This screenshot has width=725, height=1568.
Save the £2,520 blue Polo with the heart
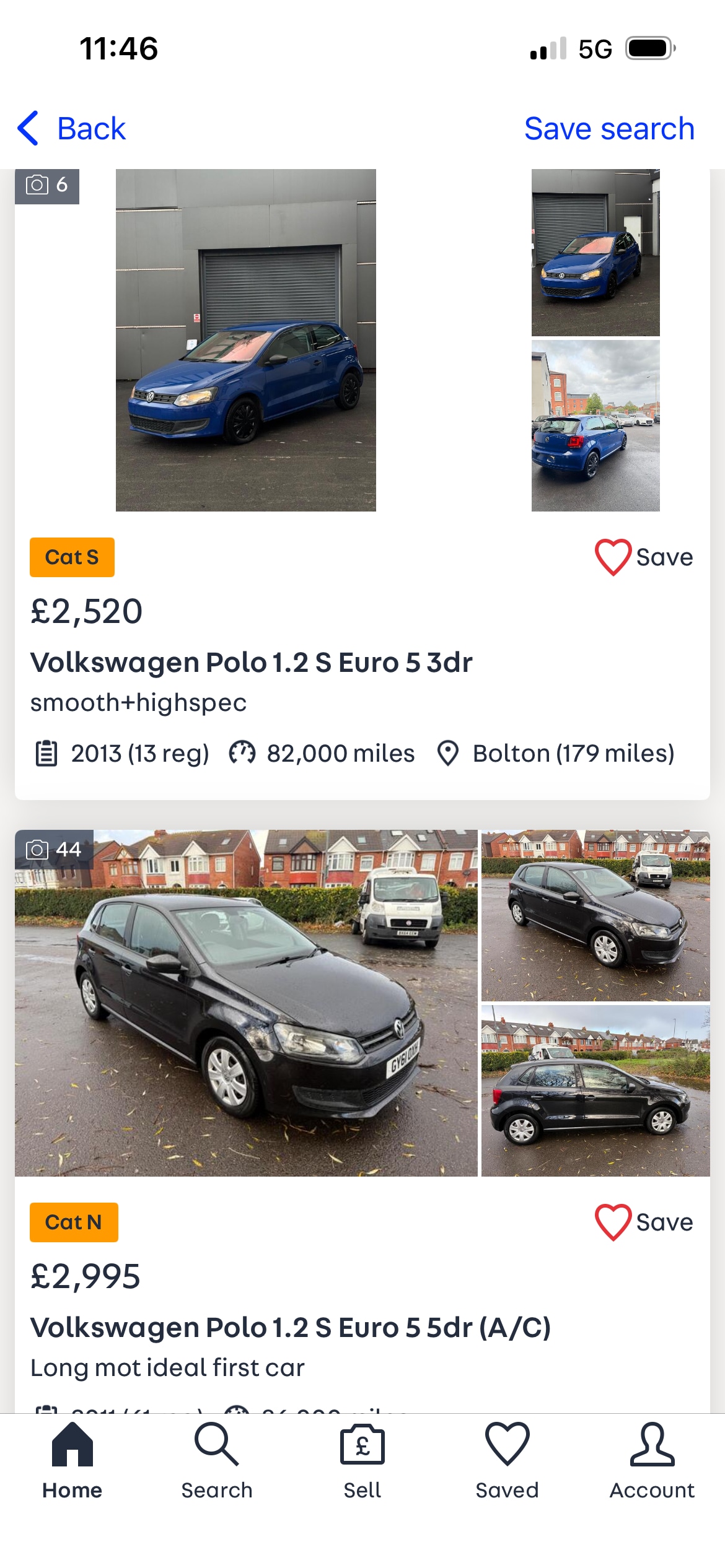point(612,557)
